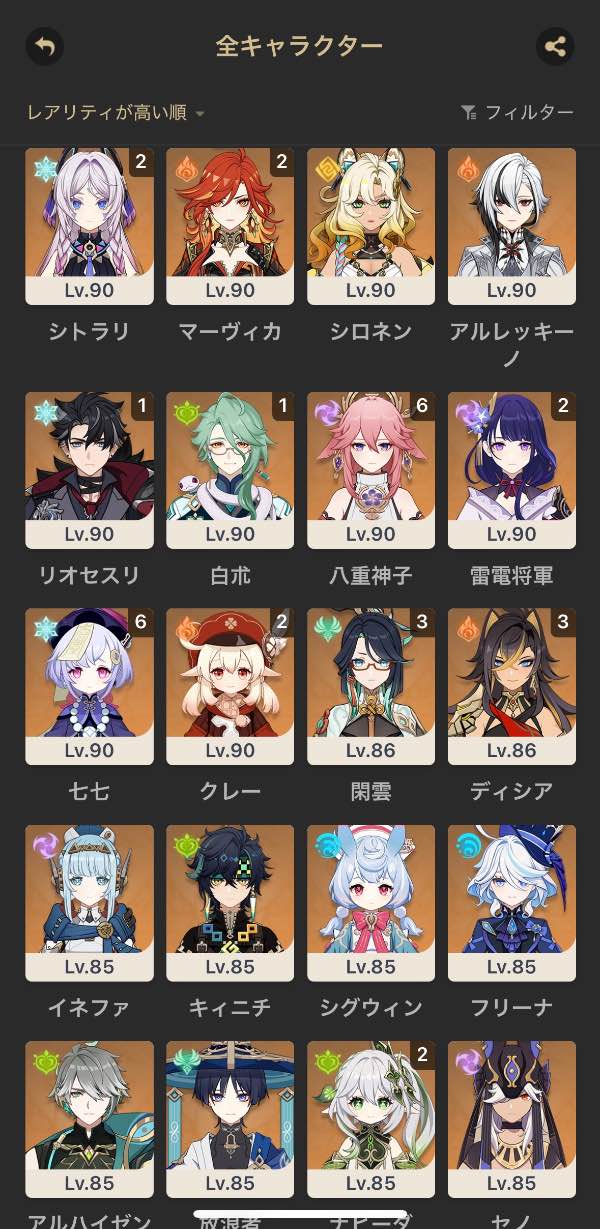View 閑雲 character details

pyautogui.click(x=371, y=686)
